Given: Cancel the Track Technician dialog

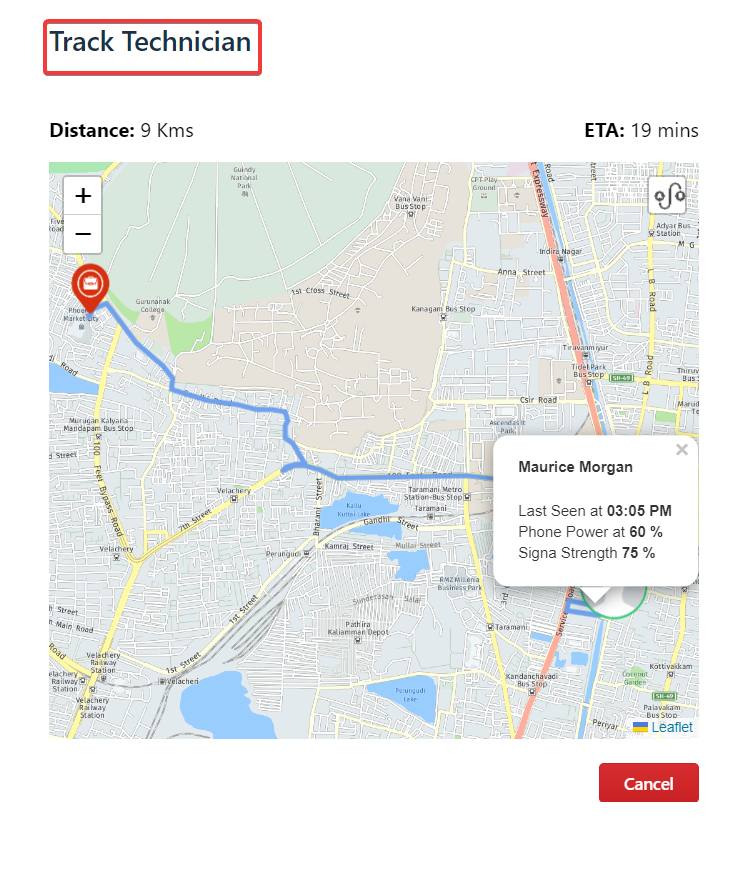Looking at the screenshot, I should click(648, 783).
